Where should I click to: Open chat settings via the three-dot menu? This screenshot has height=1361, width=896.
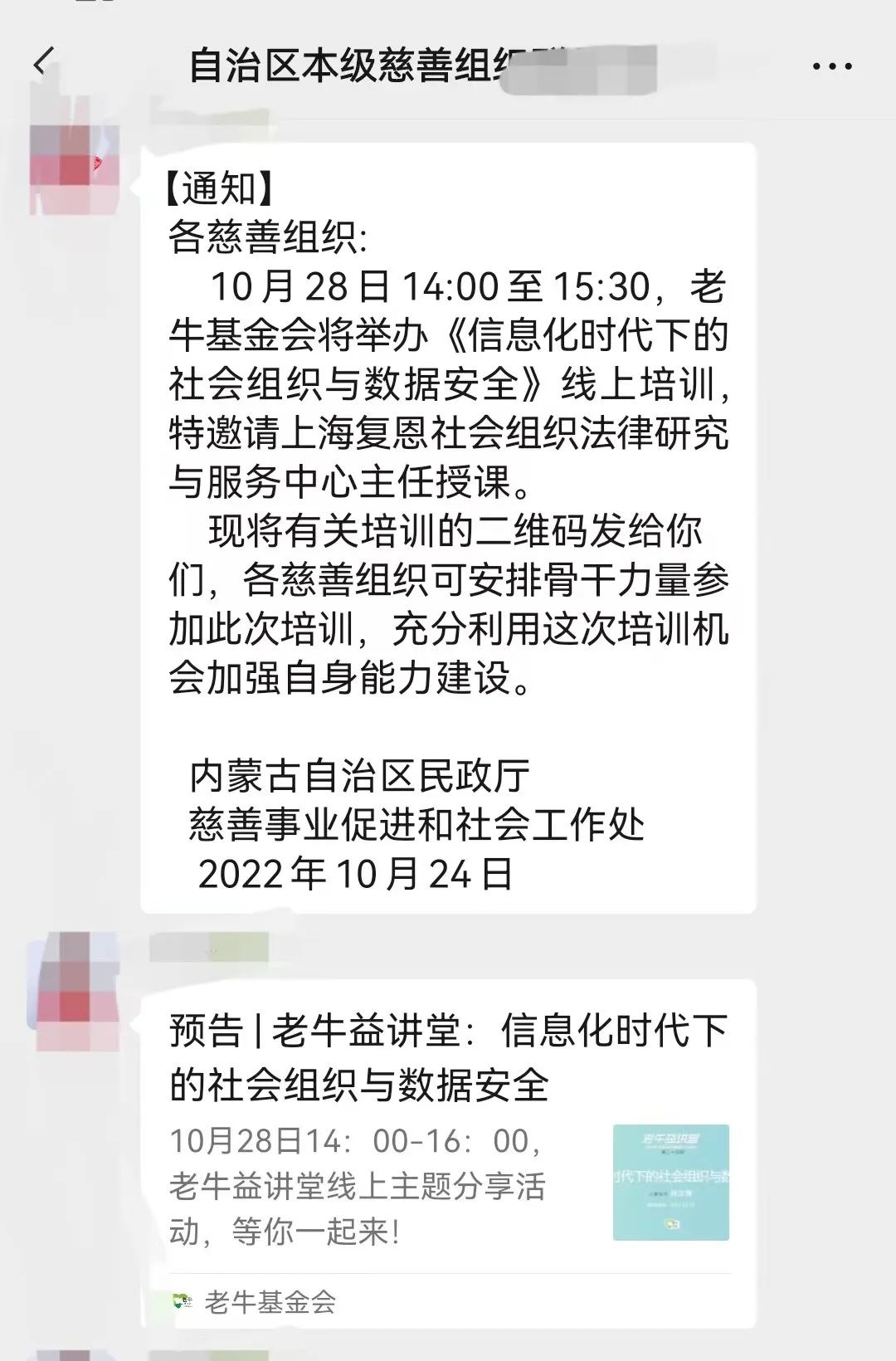832,65
